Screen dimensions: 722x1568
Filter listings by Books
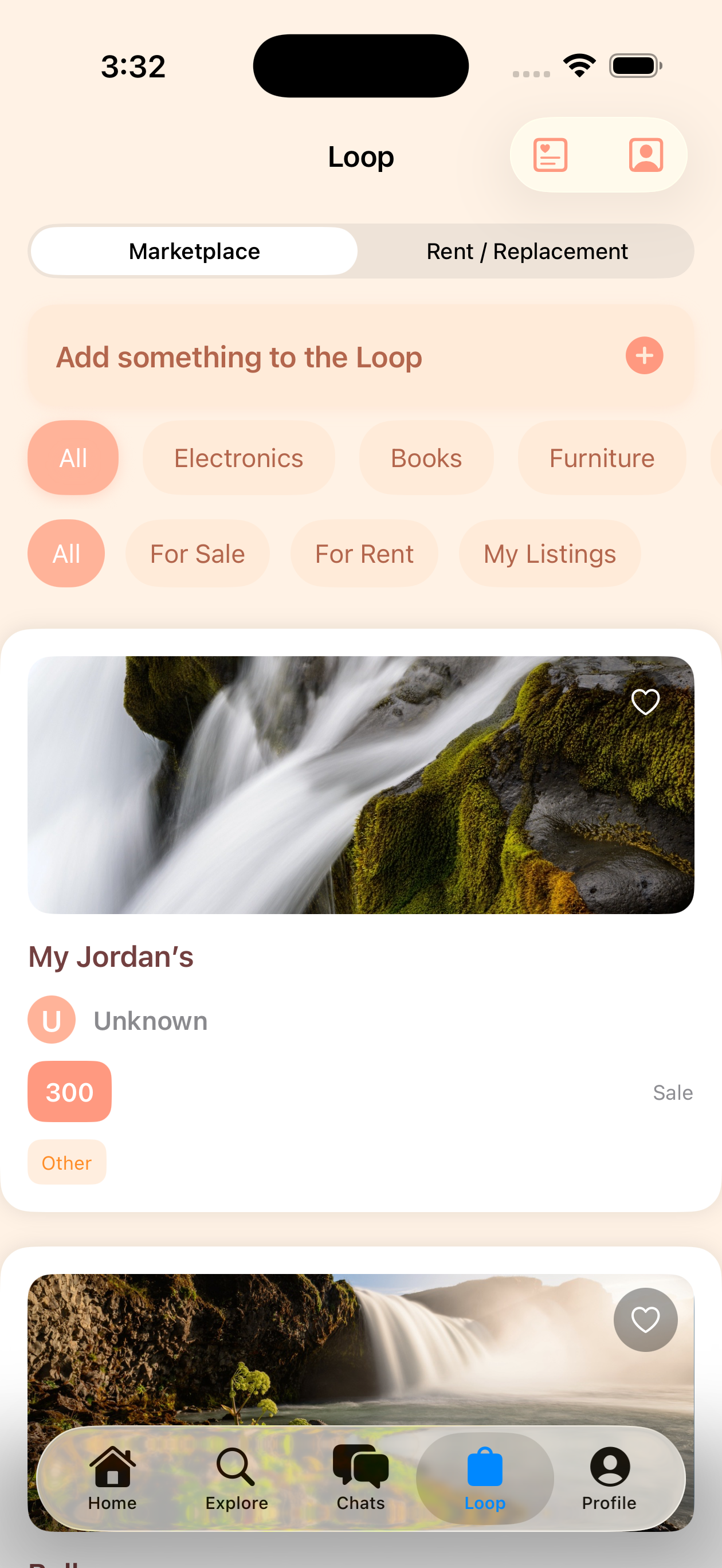pyautogui.click(x=426, y=458)
